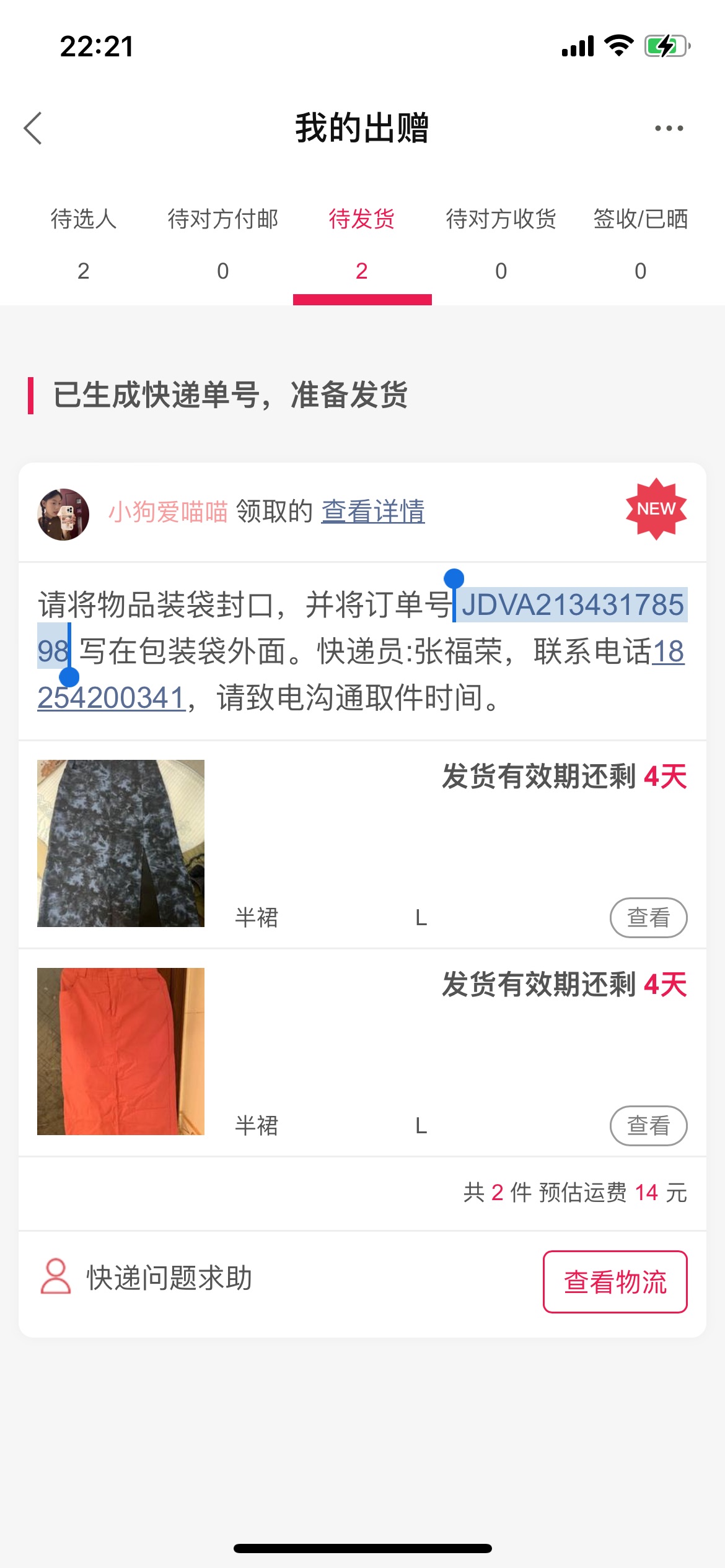Open 小狗爱喵喵's profile avatar
725x1568 pixels.
pyautogui.click(x=63, y=514)
